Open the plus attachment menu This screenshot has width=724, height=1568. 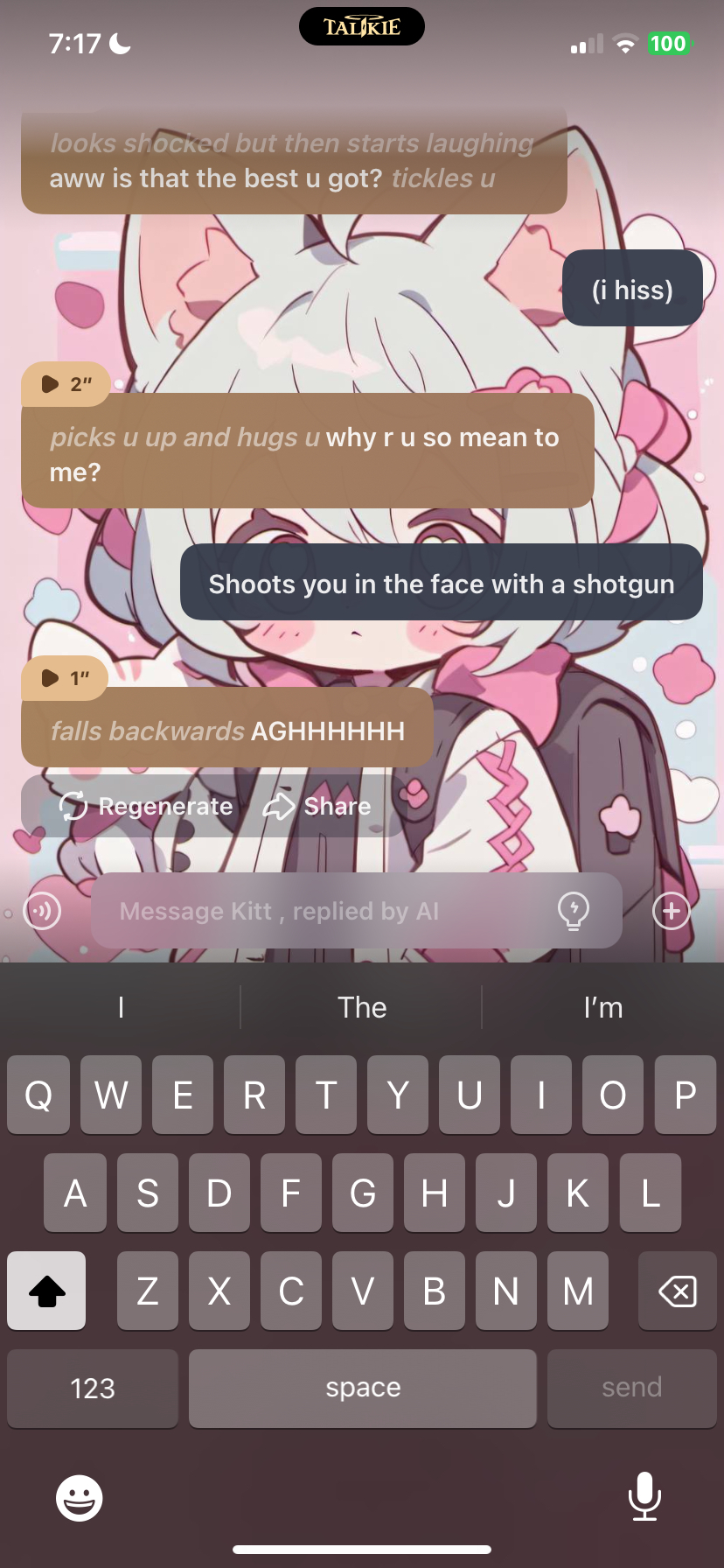671,911
